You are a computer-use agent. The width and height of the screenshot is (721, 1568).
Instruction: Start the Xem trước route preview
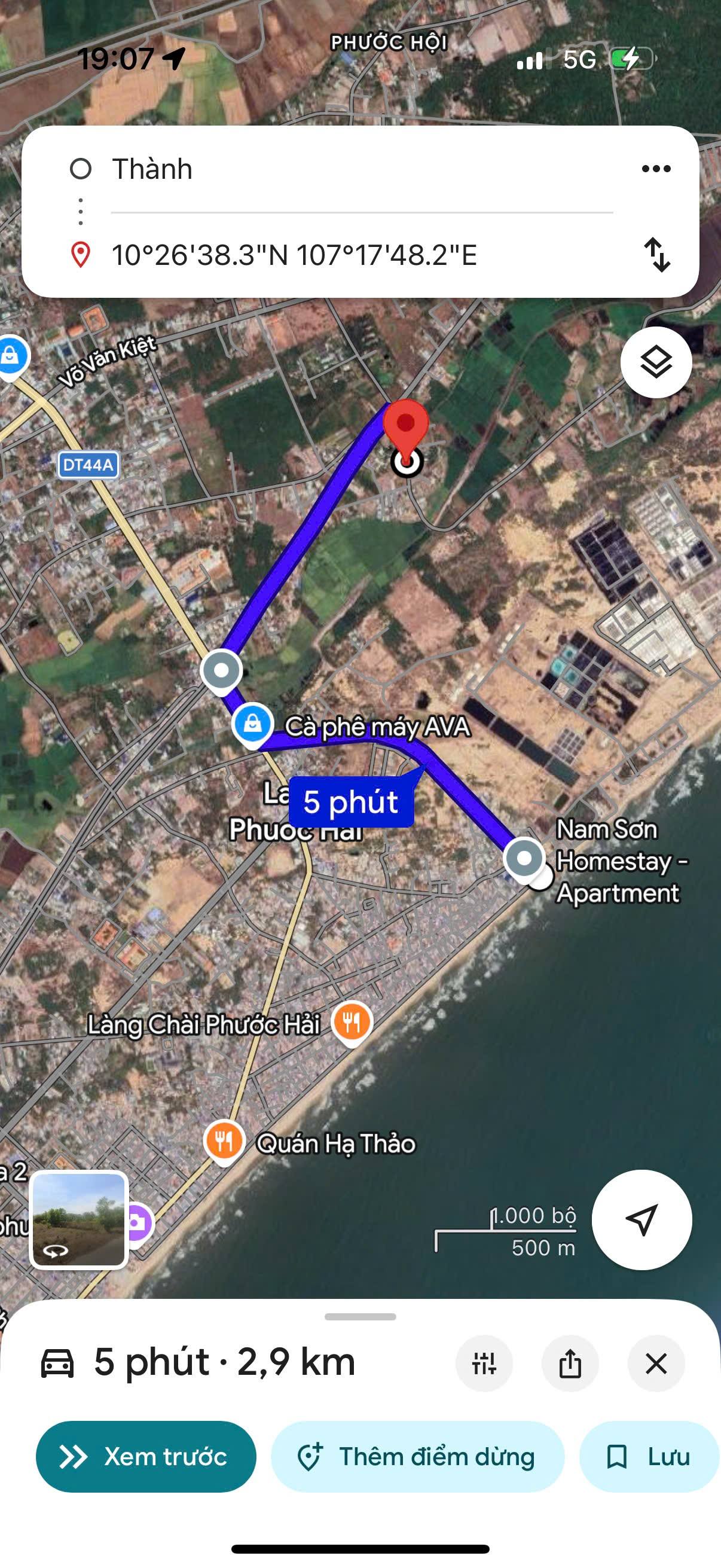click(146, 1457)
